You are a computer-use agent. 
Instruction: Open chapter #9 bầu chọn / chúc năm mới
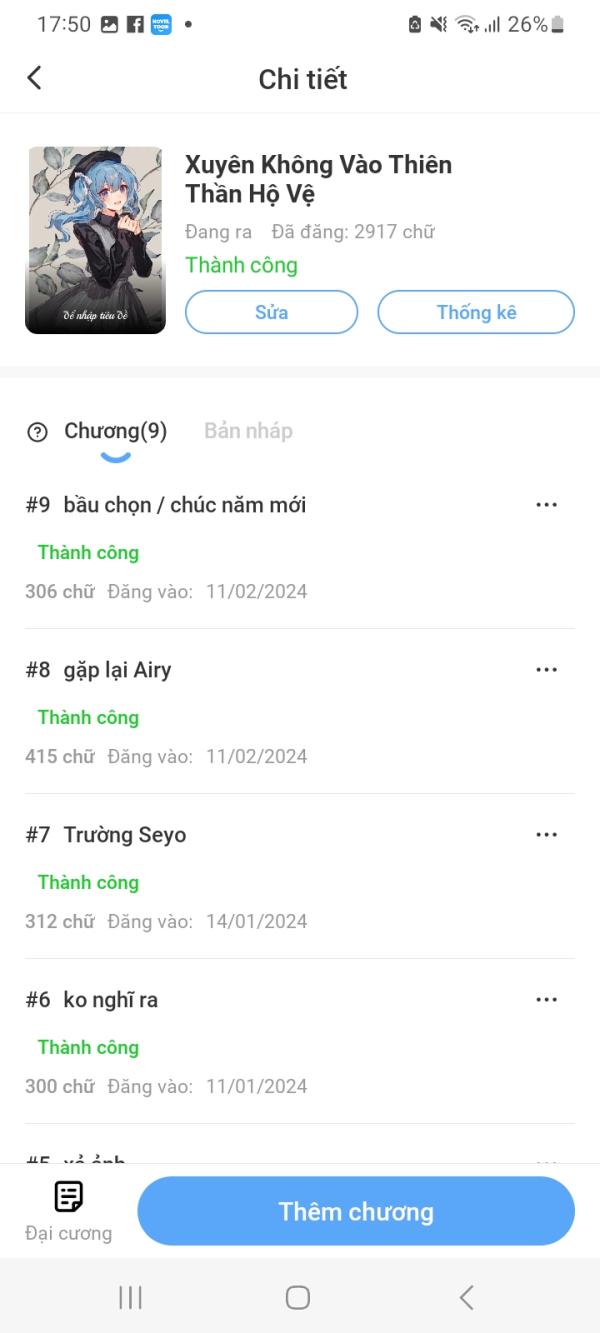(x=185, y=505)
